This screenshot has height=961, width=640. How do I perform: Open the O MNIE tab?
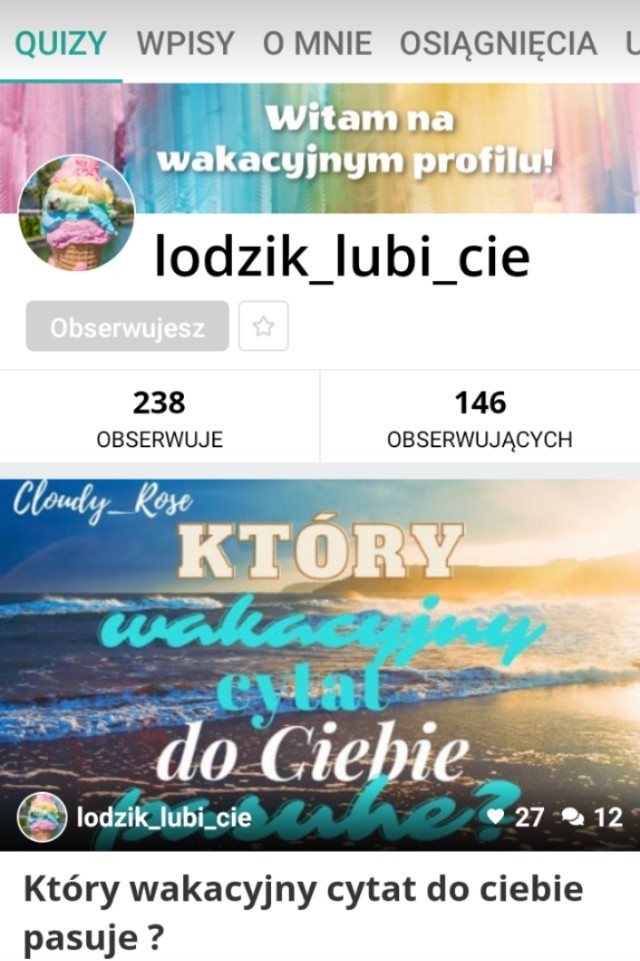tap(317, 43)
